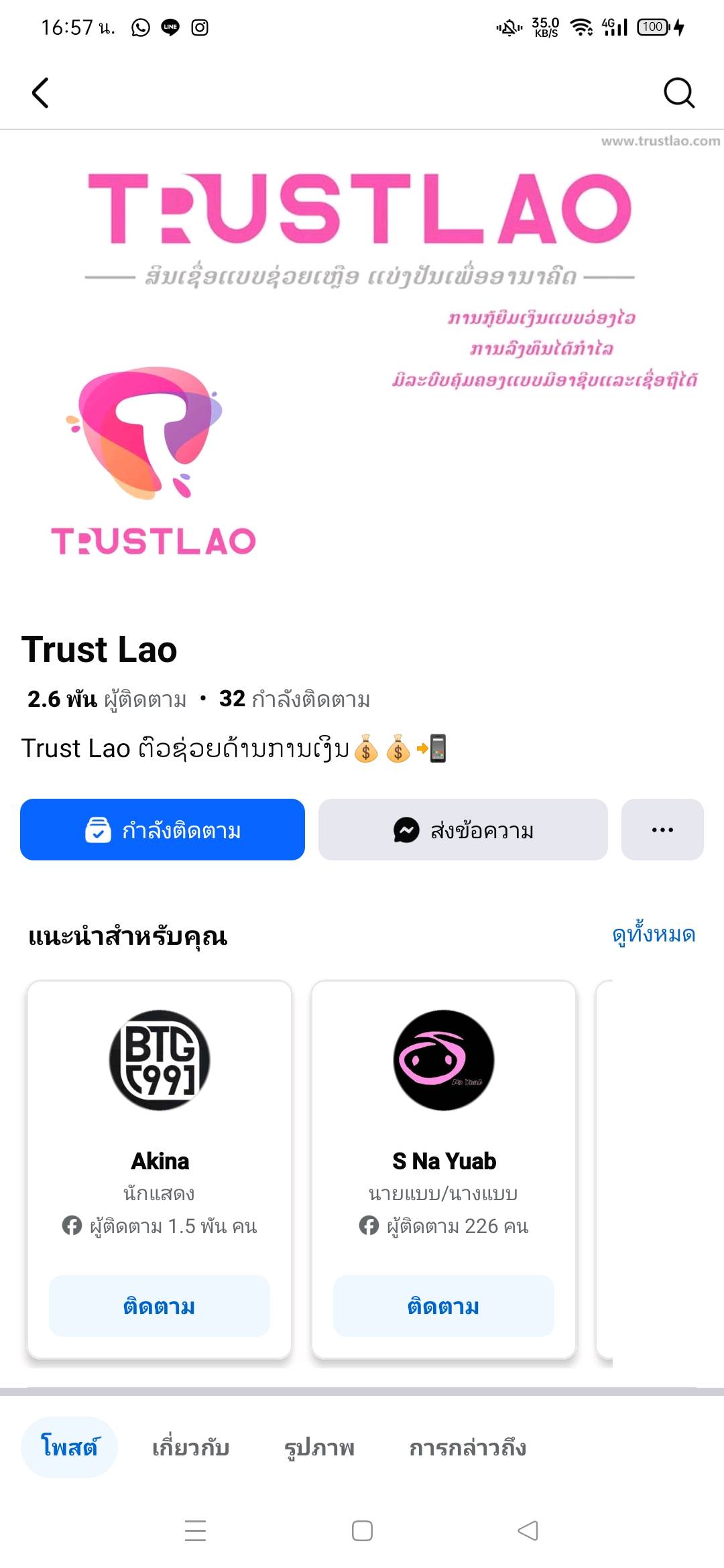Tap the system home button
This screenshot has width=724, height=1568.
click(x=362, y=1530)
